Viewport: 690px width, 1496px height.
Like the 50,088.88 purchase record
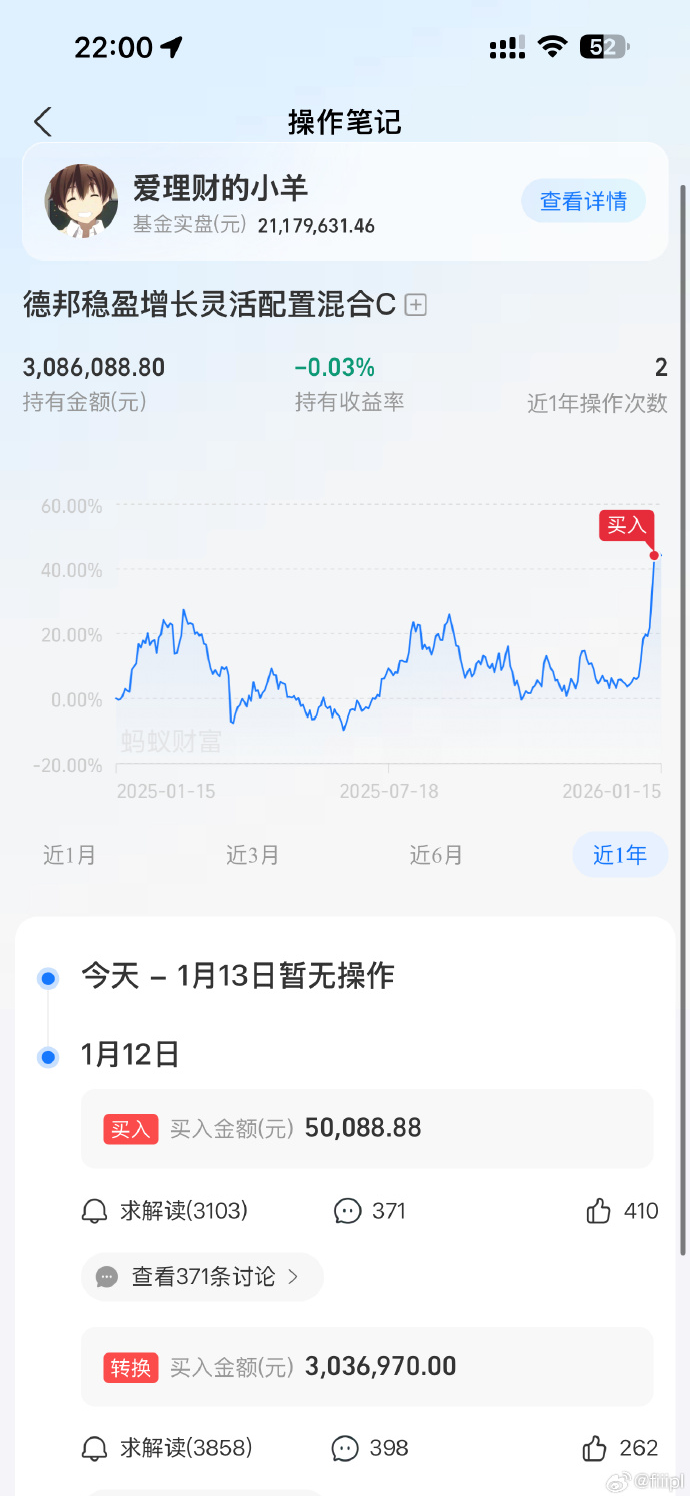click(x=622, y=1211)
